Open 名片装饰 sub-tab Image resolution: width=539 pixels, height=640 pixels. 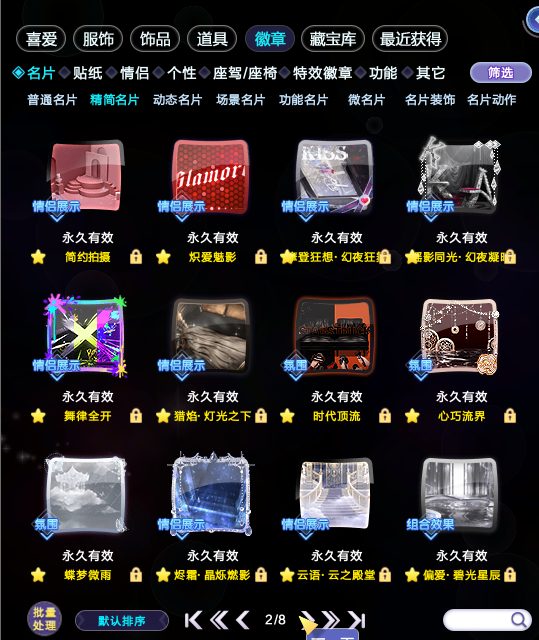coord(430,100)
